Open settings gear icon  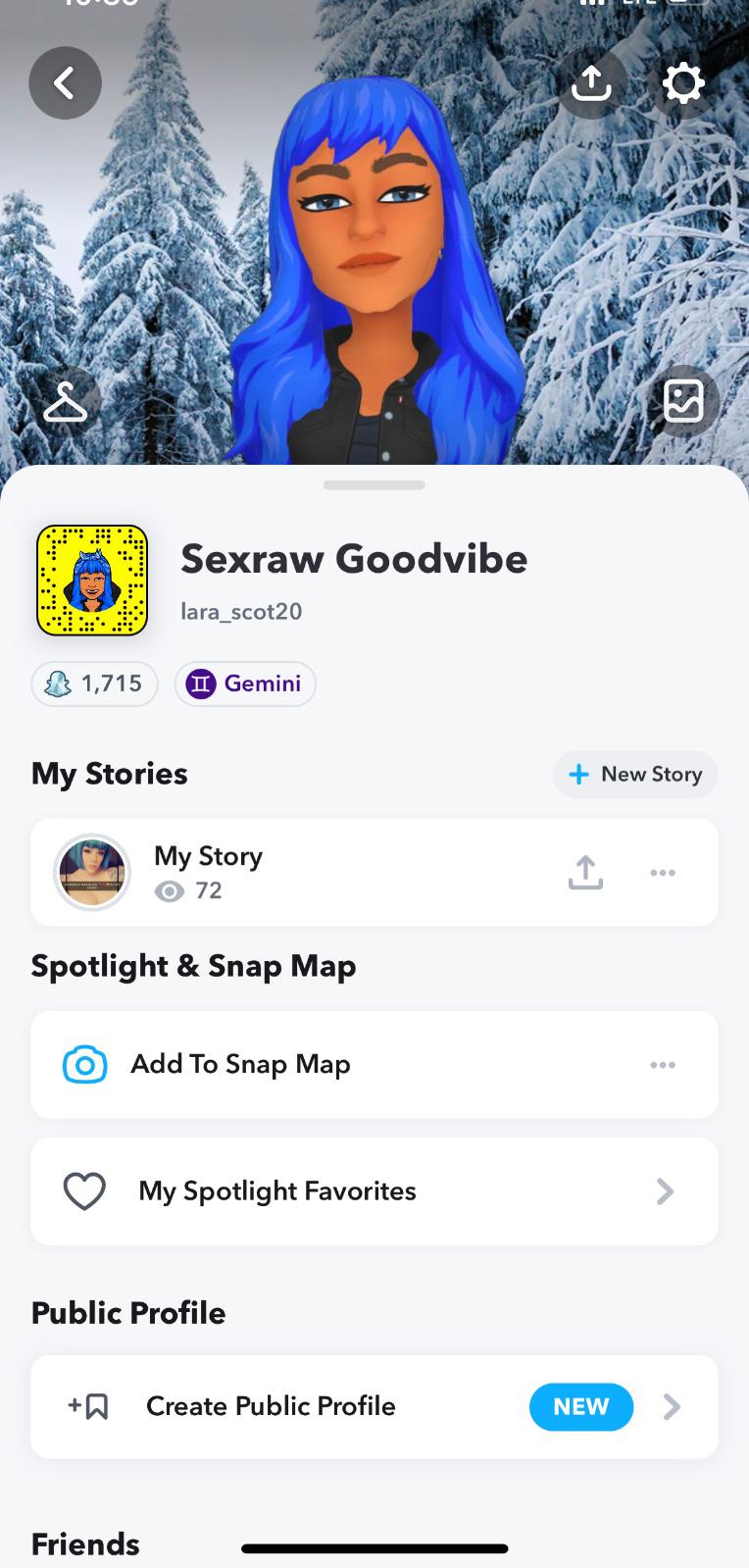point(683,83)
